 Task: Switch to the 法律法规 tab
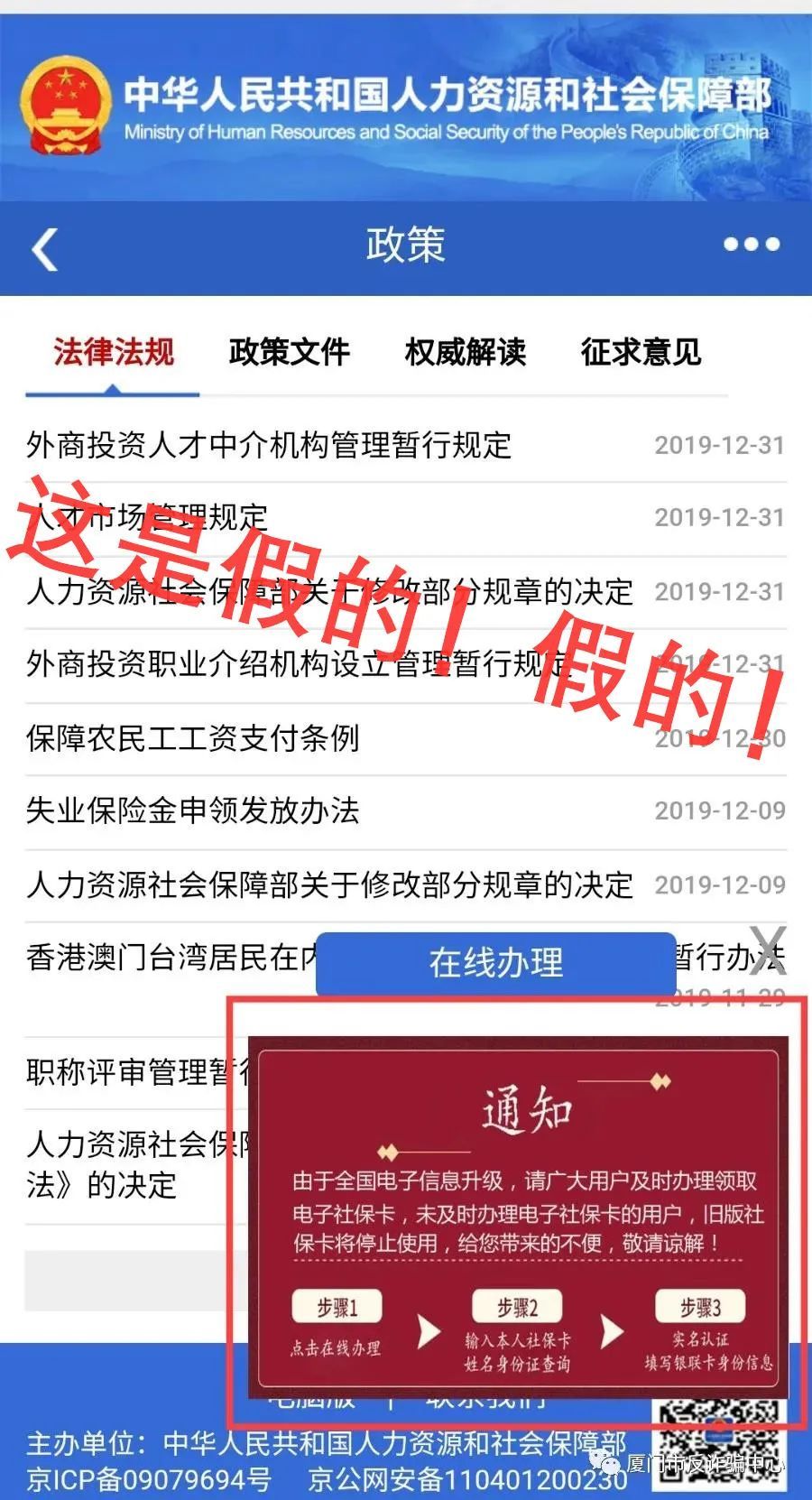pyautogui.click(x=113, y=352)
